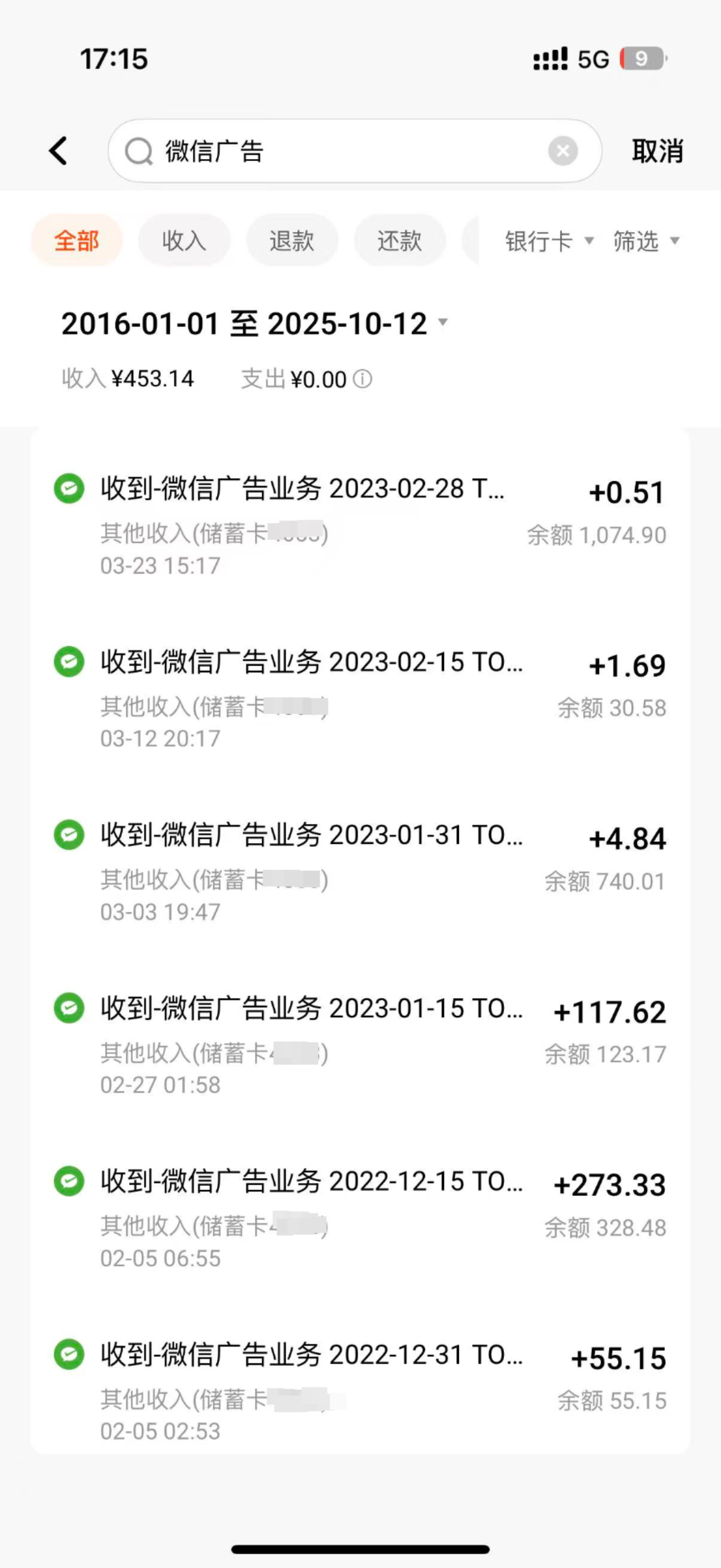
Task: Select the 全部 filter chip
Action: pyautogui.click(x=77, y=241)
